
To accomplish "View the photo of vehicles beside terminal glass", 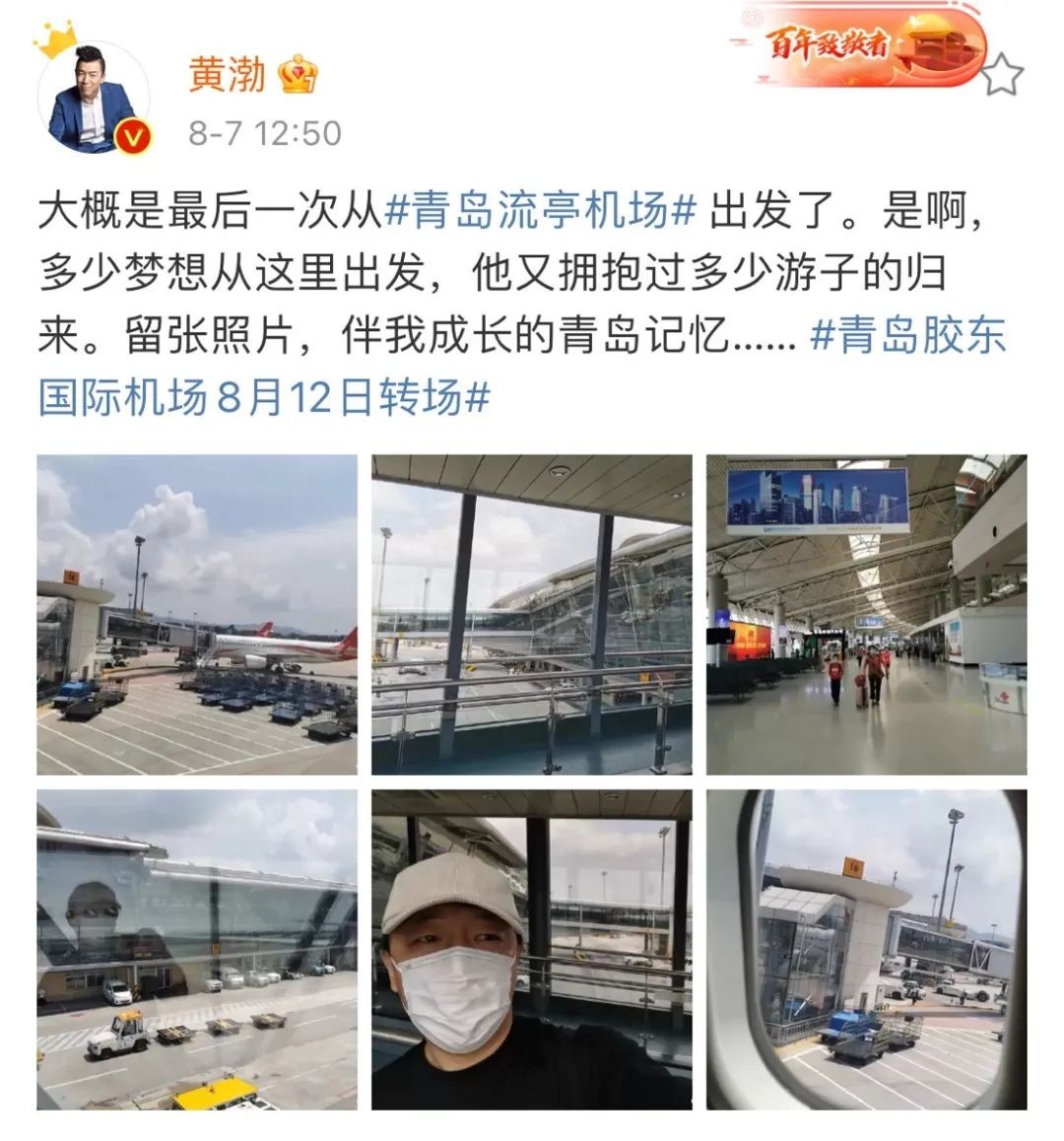I will [197, 950].
